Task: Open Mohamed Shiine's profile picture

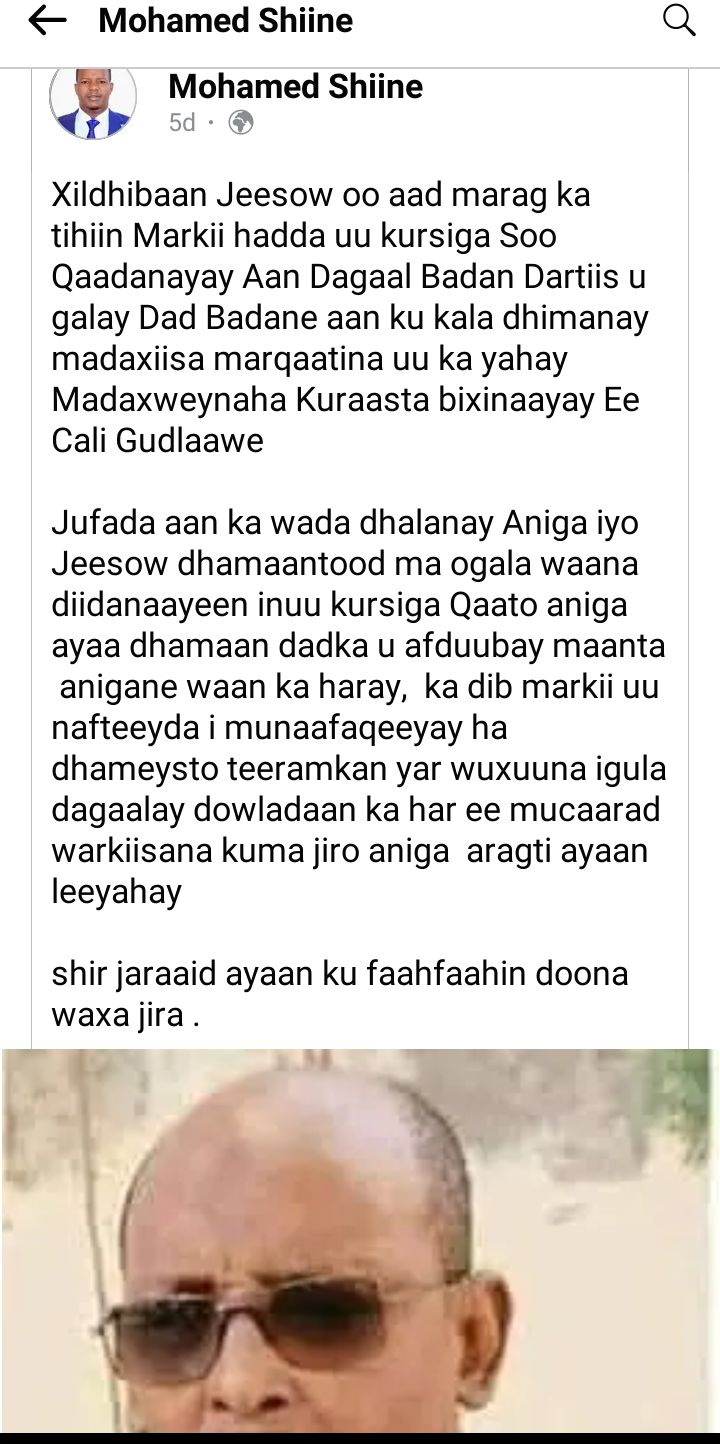Action: 92,102
